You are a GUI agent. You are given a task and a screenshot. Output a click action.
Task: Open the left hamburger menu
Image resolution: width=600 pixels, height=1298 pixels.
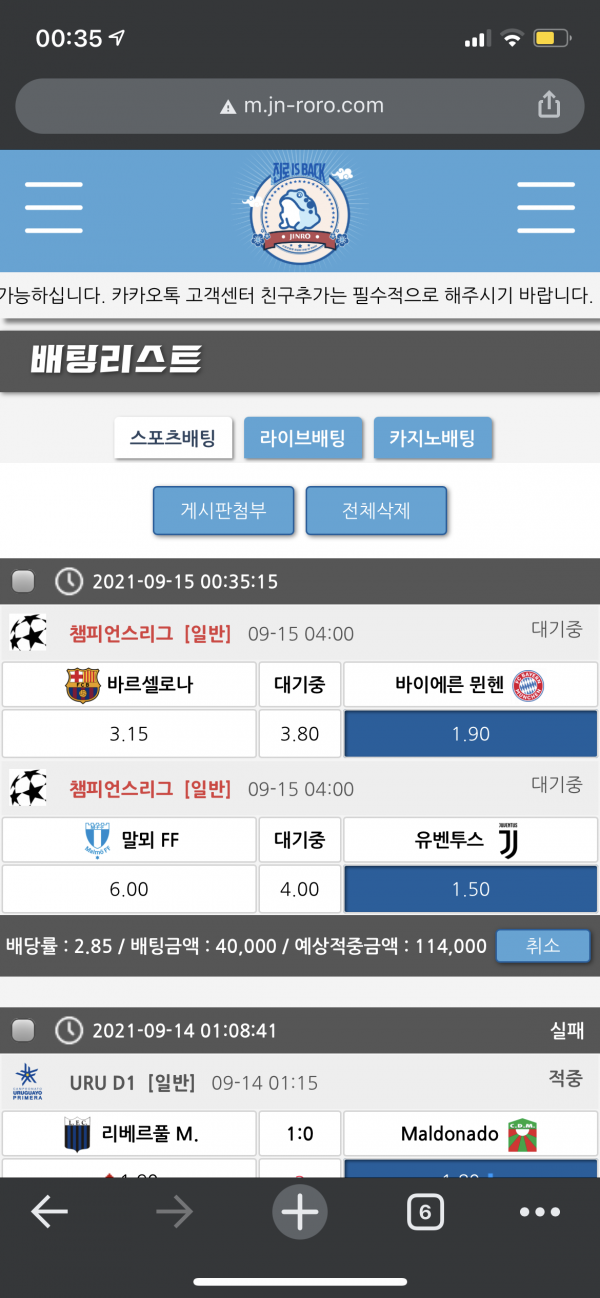pyautogui.click(x=54, y=208)
